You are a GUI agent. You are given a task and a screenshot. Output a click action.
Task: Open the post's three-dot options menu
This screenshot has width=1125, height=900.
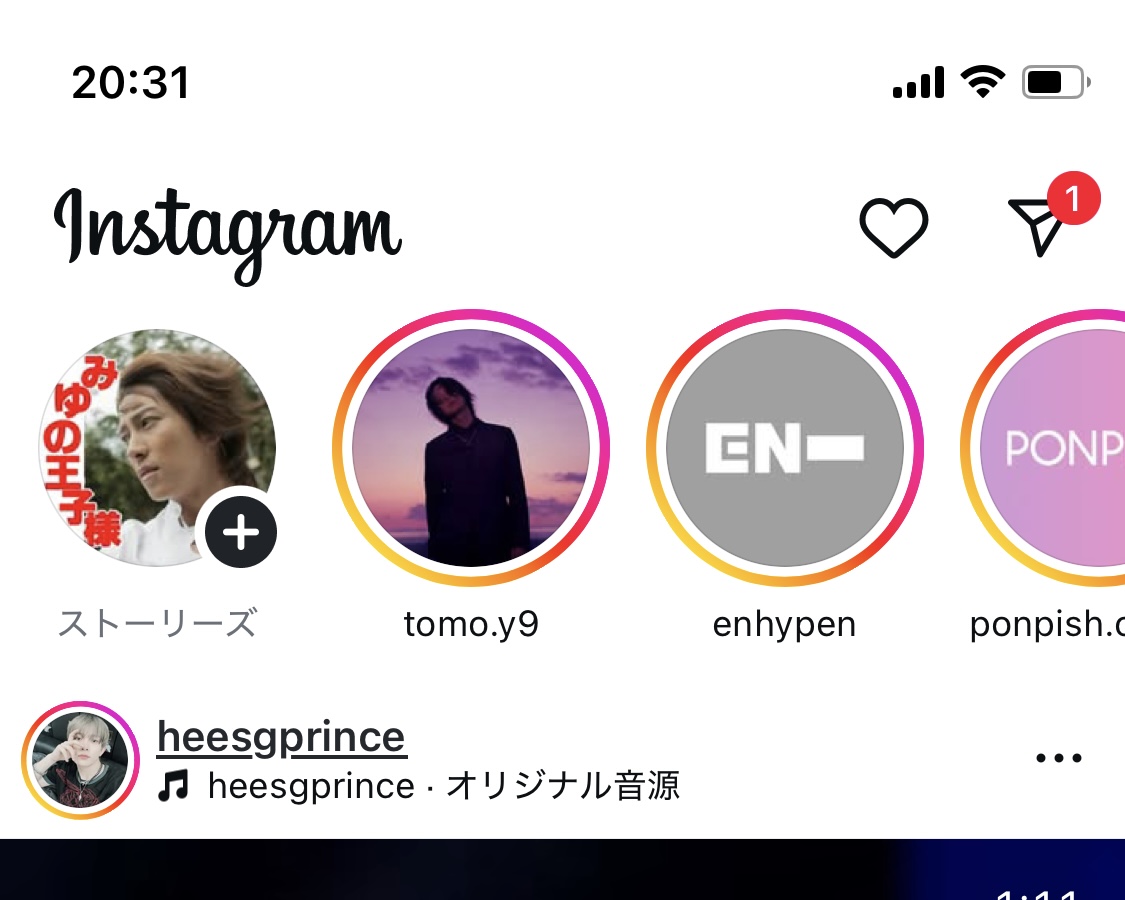[1059, 758]
